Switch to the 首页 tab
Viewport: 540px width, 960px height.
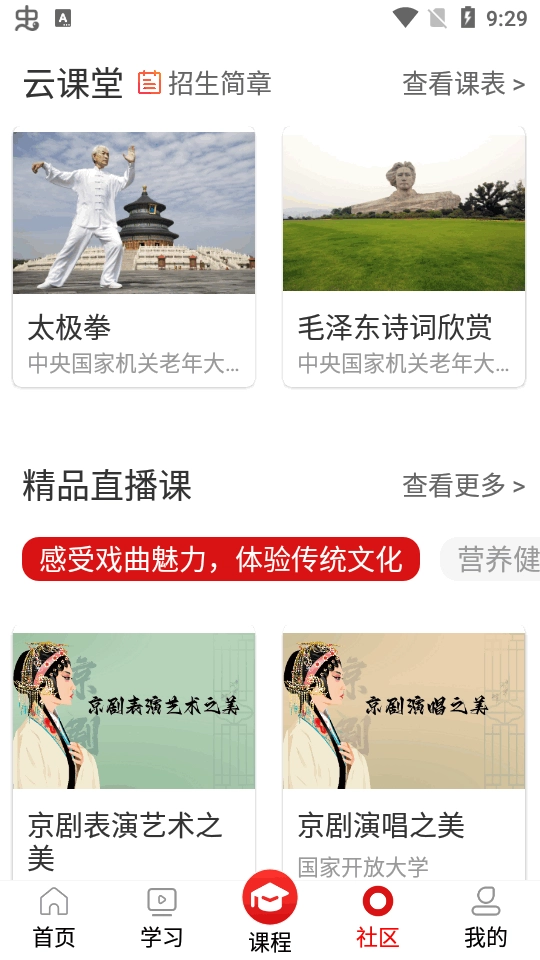click(54, 918)
